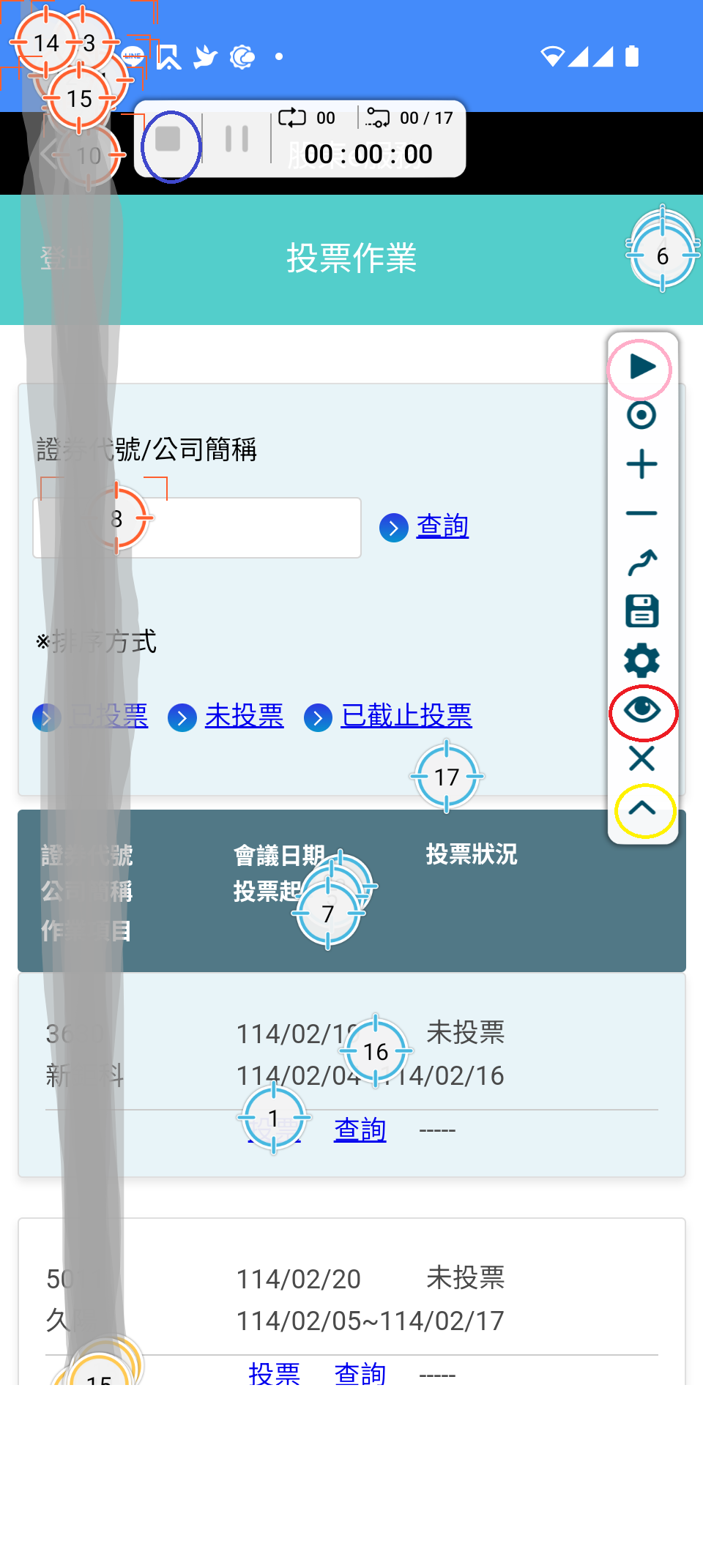
Task: Toggle target visibility with the eye icon
Action: point(642,710)
